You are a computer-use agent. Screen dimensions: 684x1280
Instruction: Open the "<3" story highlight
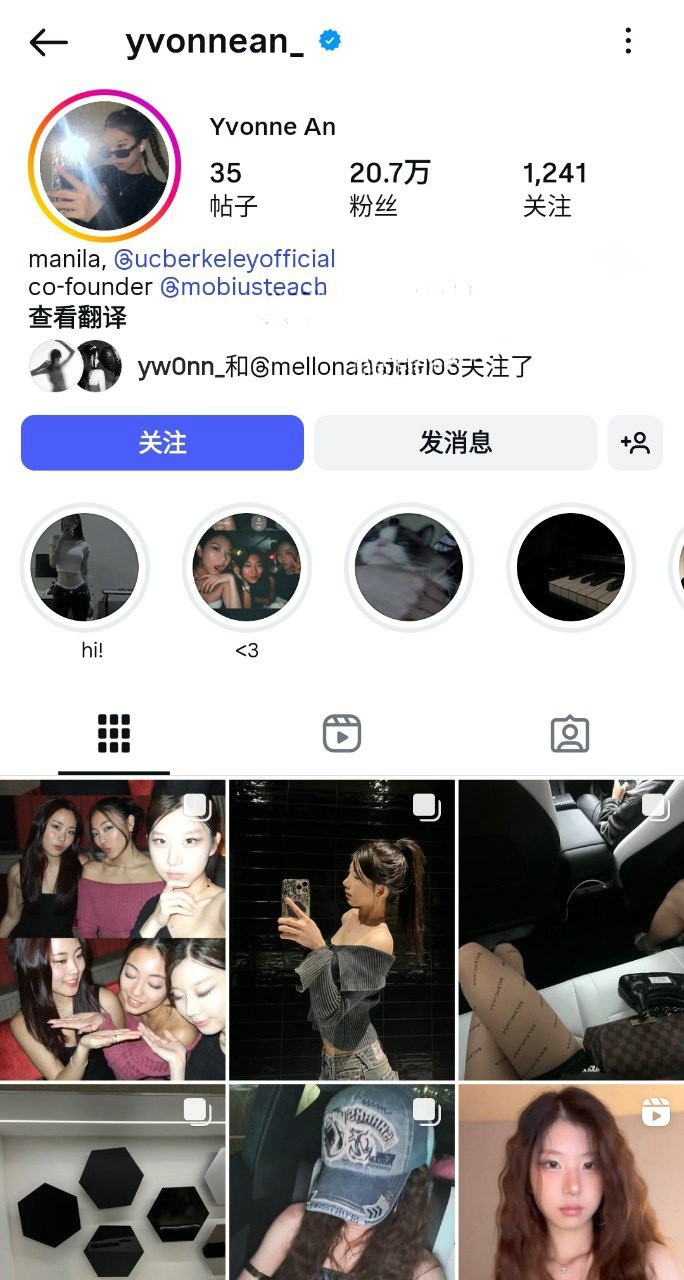tap(246, 567)
